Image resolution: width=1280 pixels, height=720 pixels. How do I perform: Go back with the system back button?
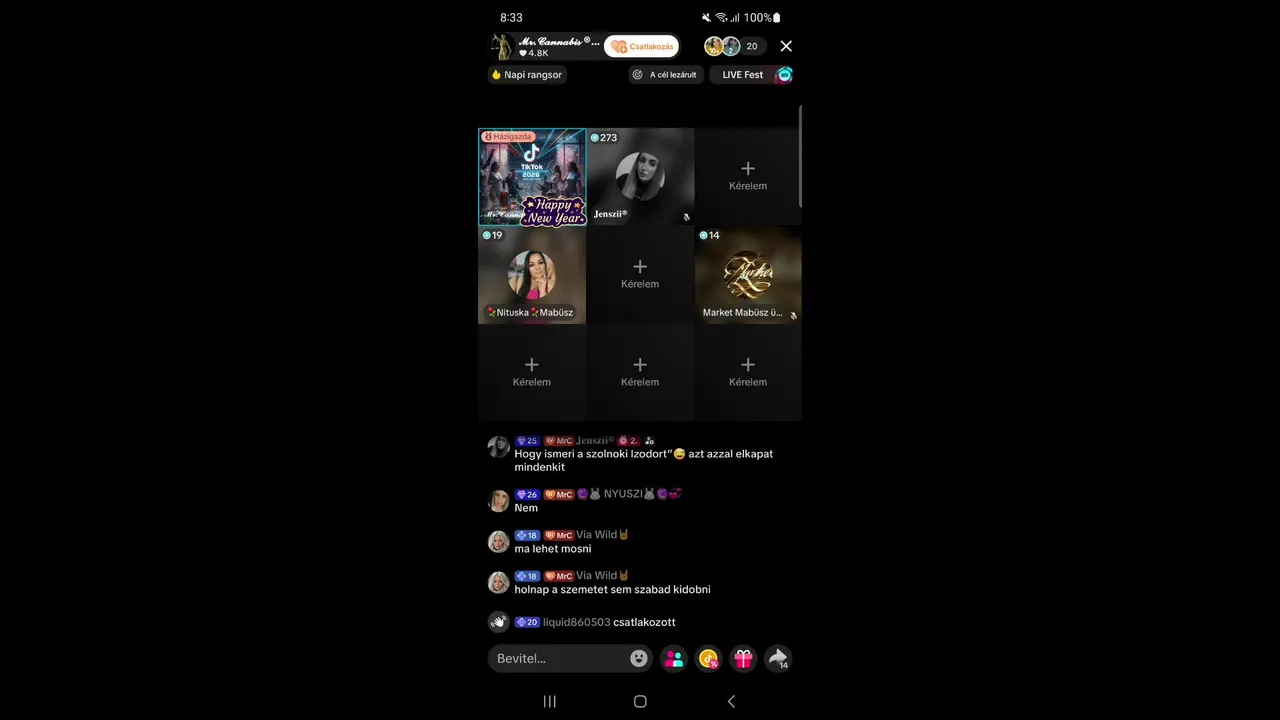[731, 702]
